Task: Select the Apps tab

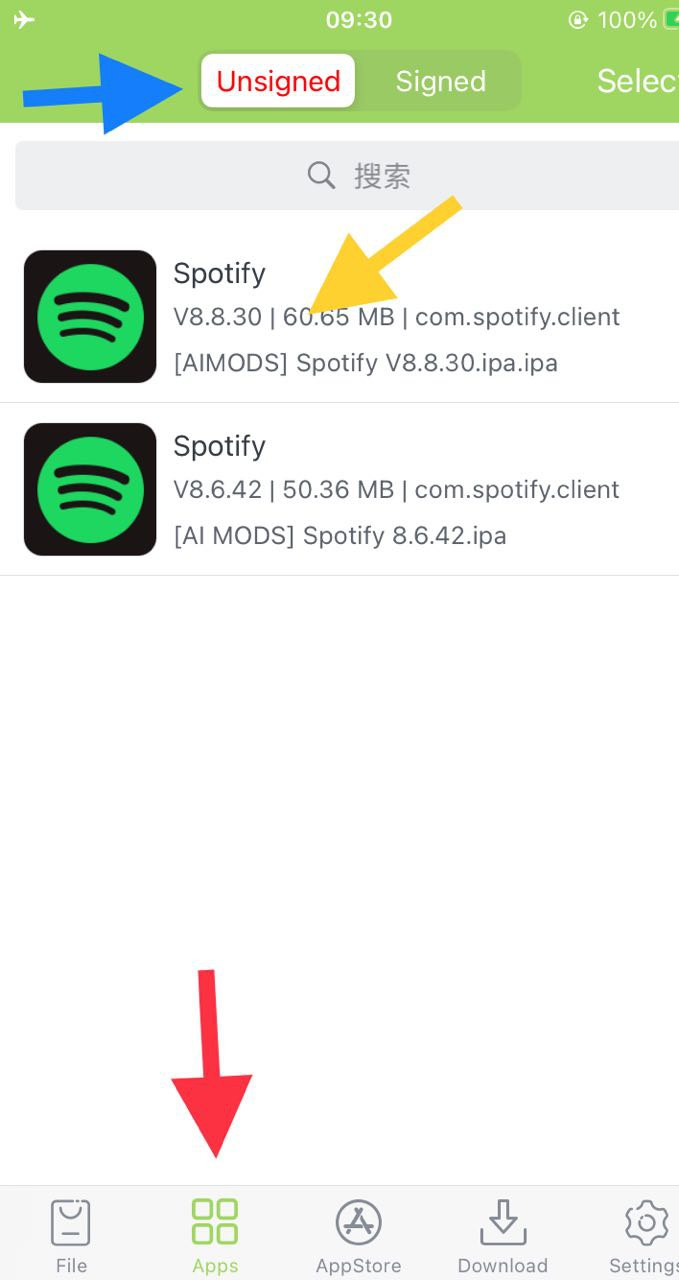Action: pos(215,1236)
